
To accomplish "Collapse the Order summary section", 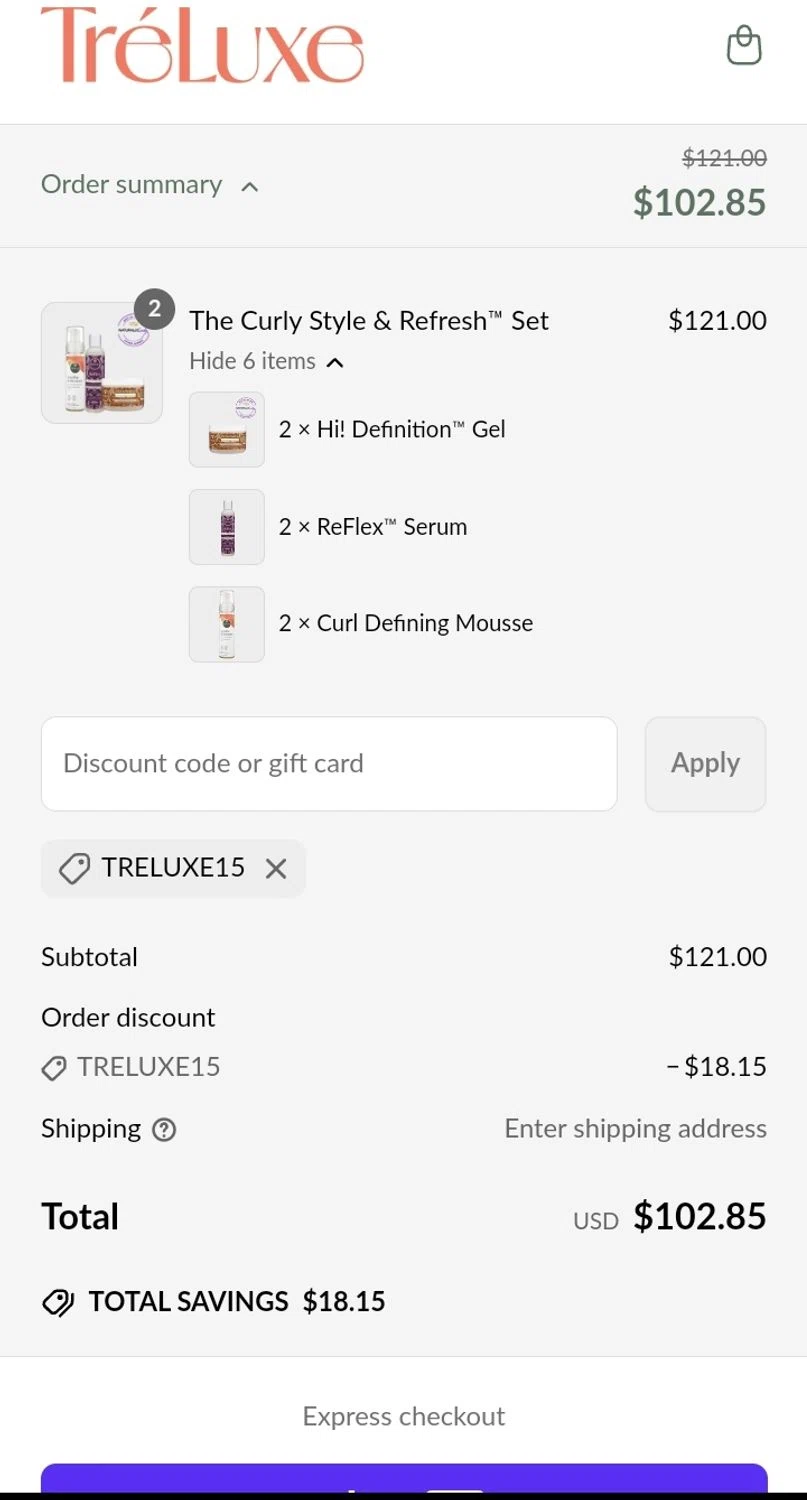I will [x=150, y=185].
